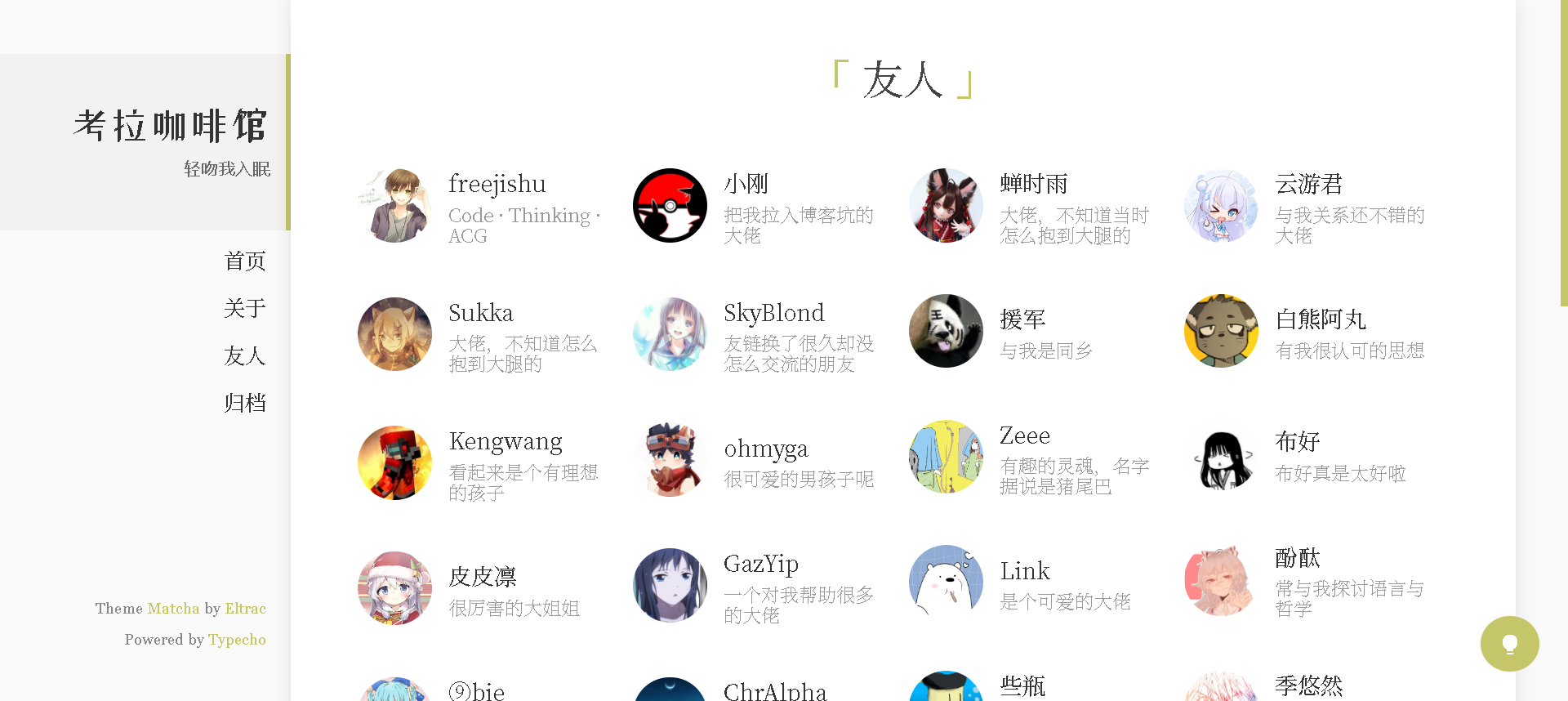Go to the 关于 about page

[x=245, y=309]
